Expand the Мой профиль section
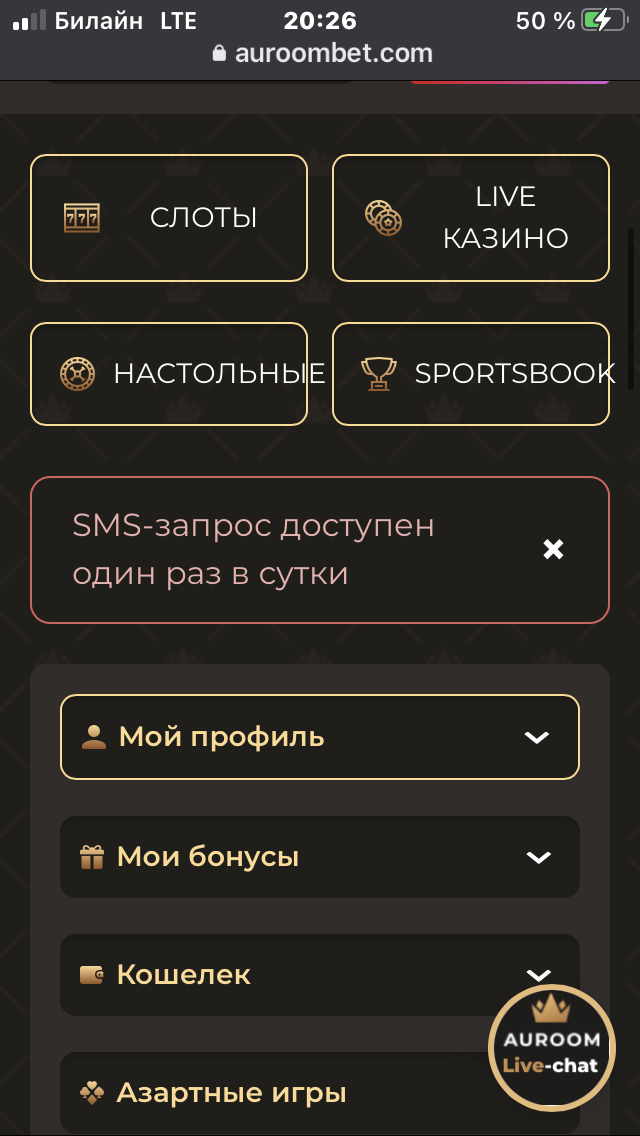 coord(320,737)
